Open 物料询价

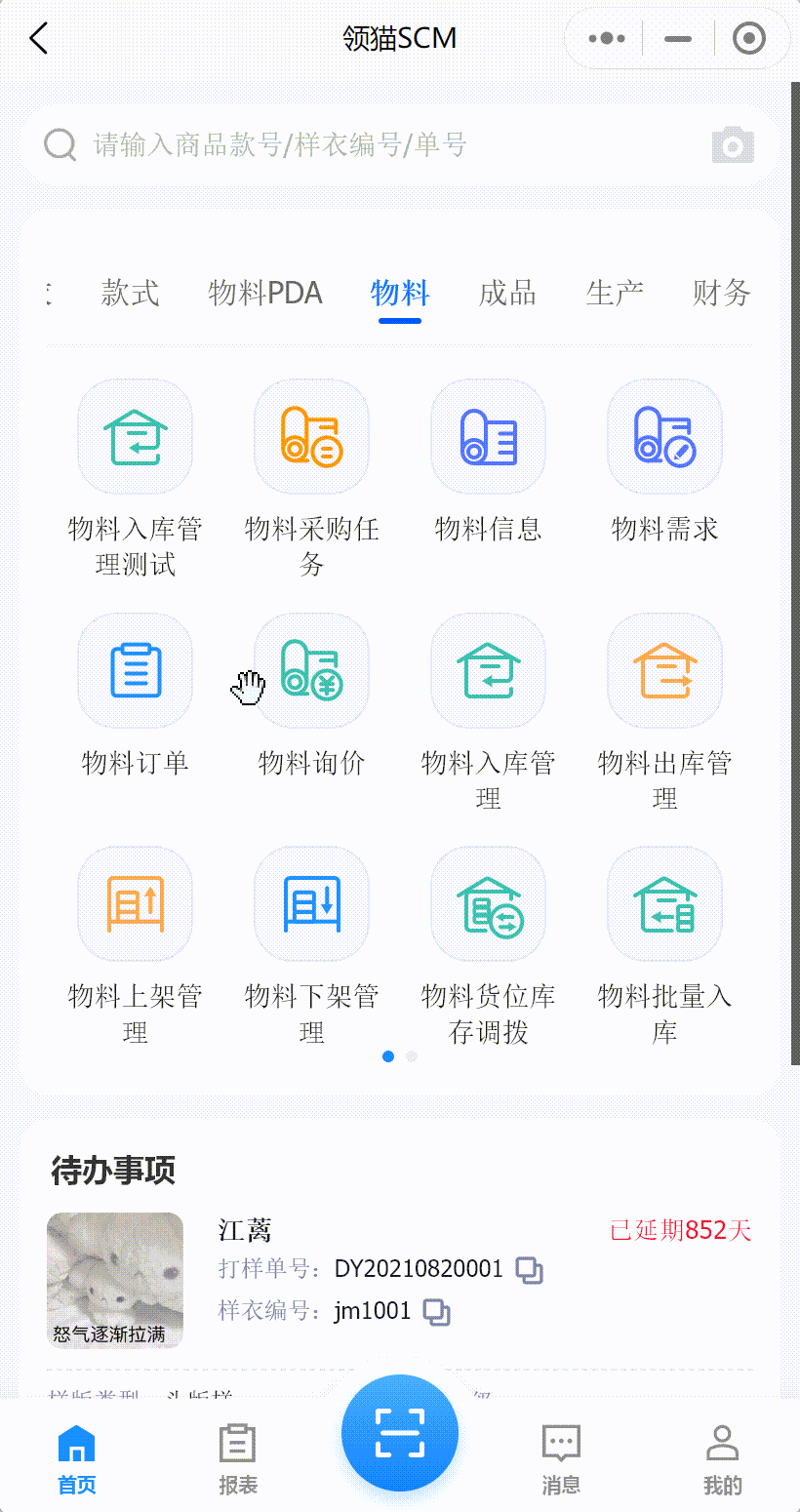[311, 670]
